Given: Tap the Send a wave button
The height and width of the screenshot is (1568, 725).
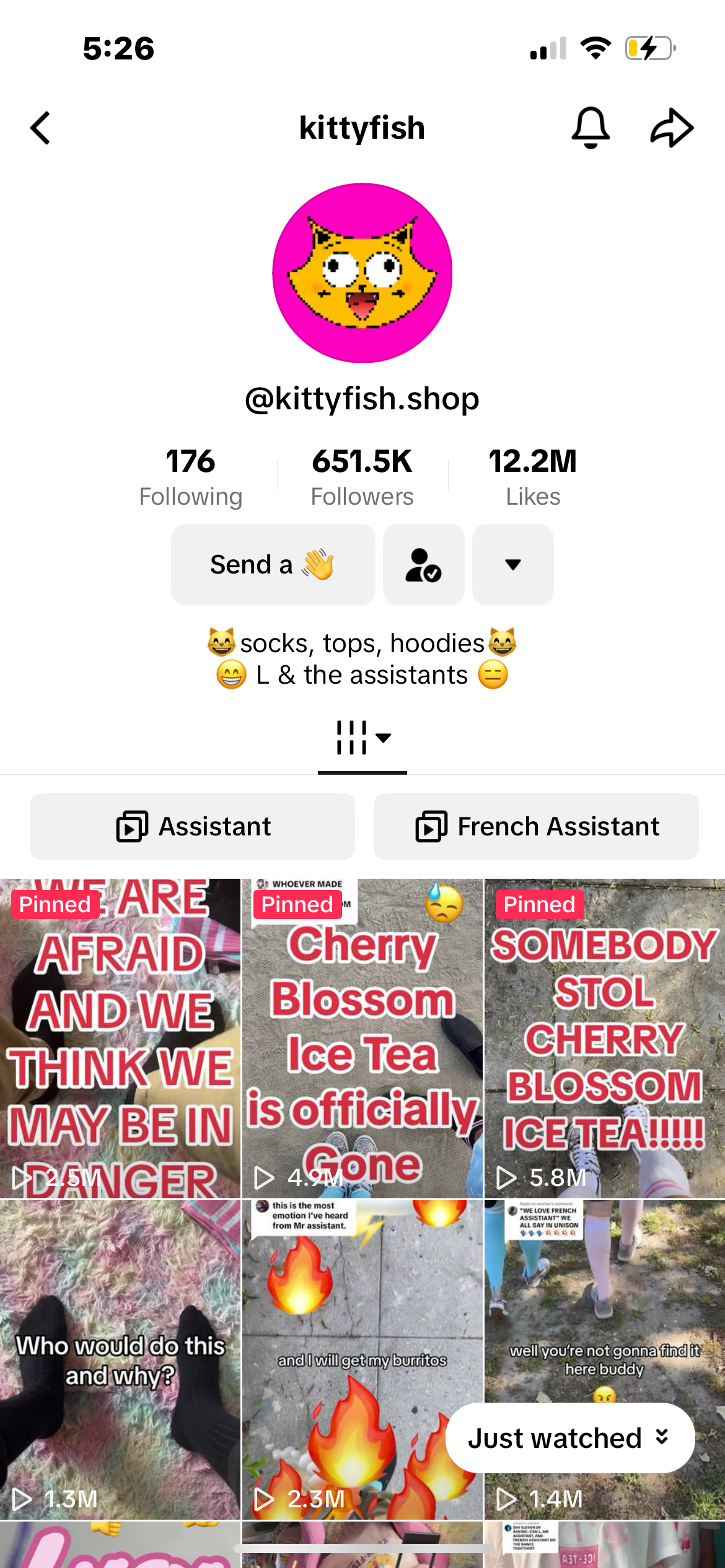Looking at the screenshot, I should 273,565.
